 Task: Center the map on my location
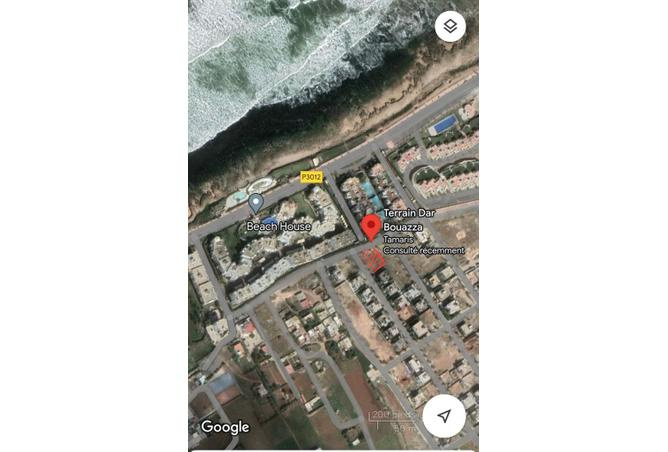pyautogui.click(x=444, y=416)
